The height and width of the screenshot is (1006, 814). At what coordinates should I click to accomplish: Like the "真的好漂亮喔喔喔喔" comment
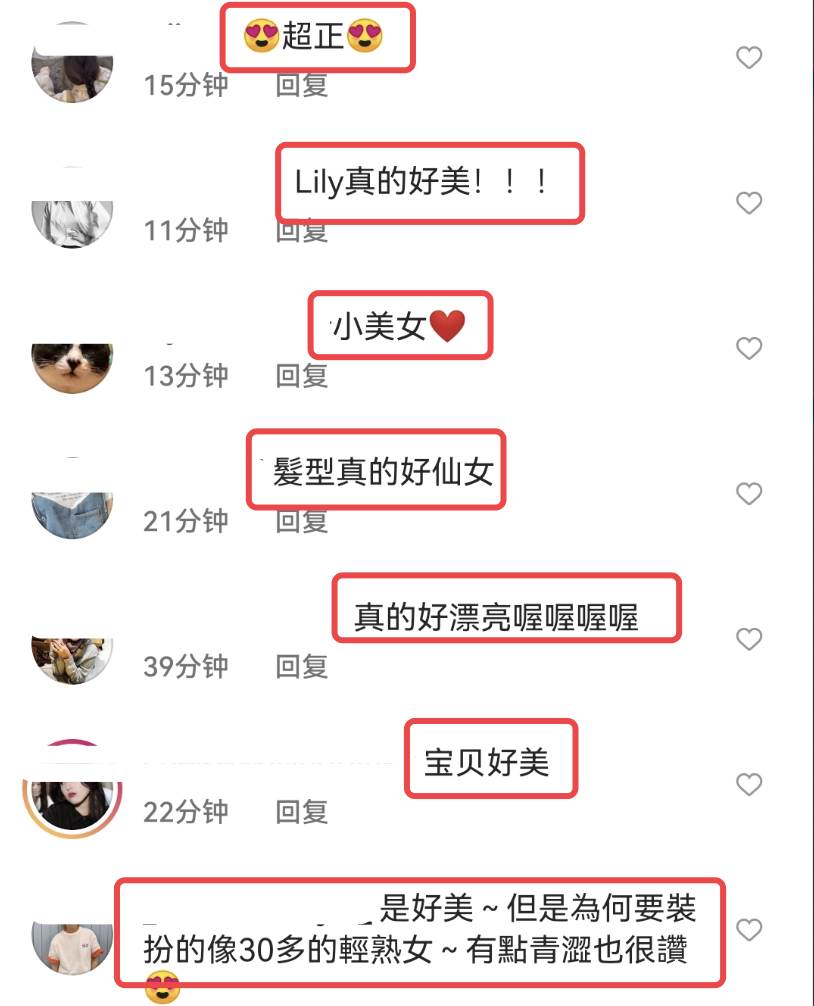(x=749, y=639)
